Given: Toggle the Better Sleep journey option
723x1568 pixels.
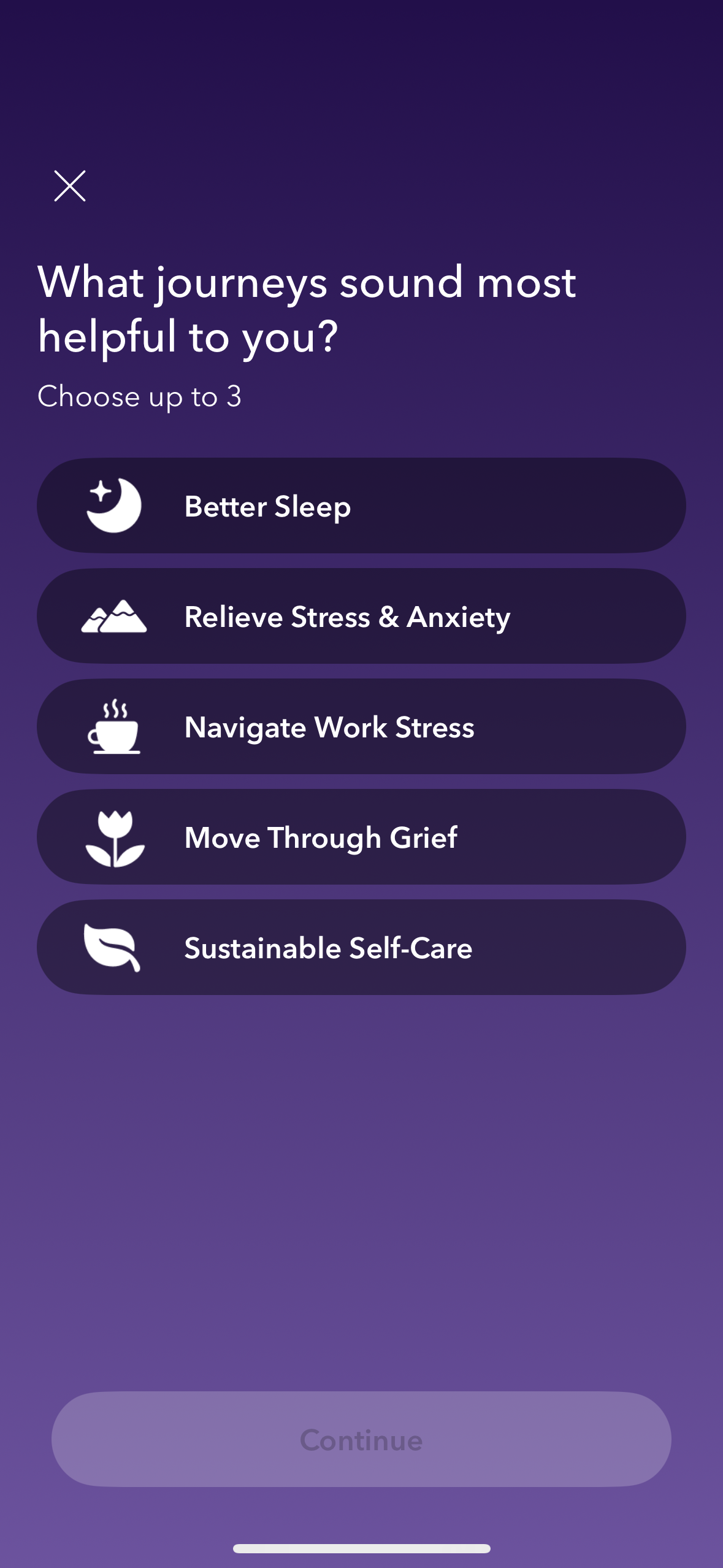Looking at the screenshot, I should pos(361,505).
